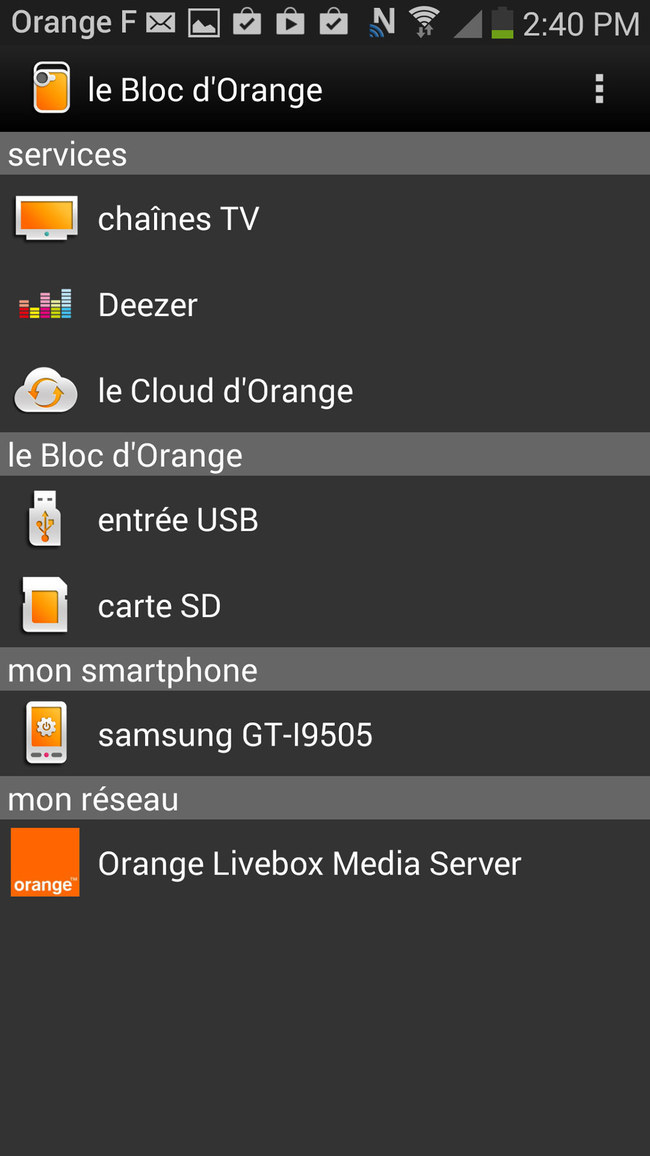This screenshot has height=1156, width=650.
Task: Open chaînes TV
Action: coord(325,218)
